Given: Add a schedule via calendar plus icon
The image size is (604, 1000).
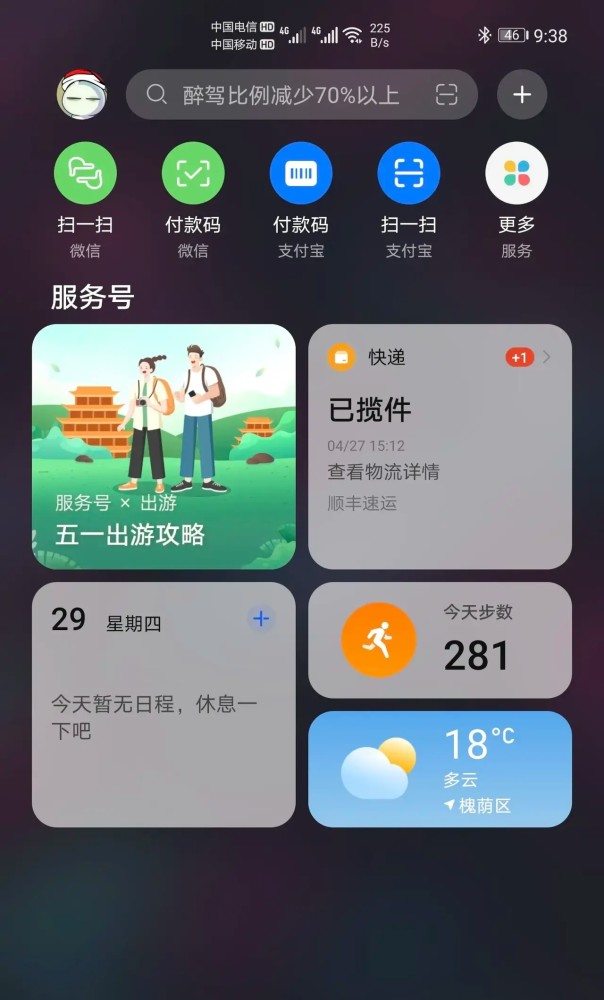Looking at the screenshot, I should [x=261, y=619].
